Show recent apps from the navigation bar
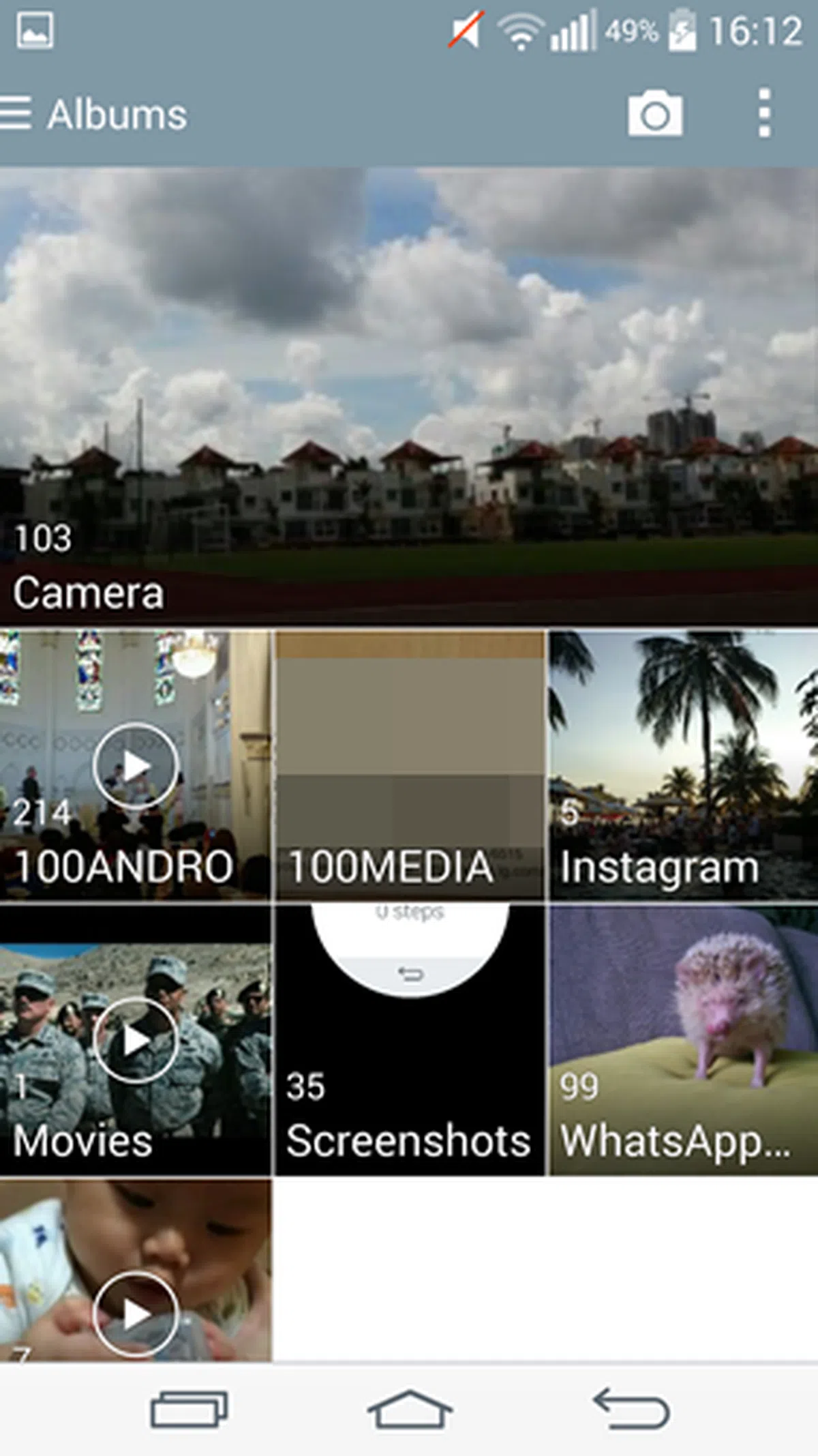Image resolution: width=818 pixels, height=1456 pixels. click(x=189, y=1410)
